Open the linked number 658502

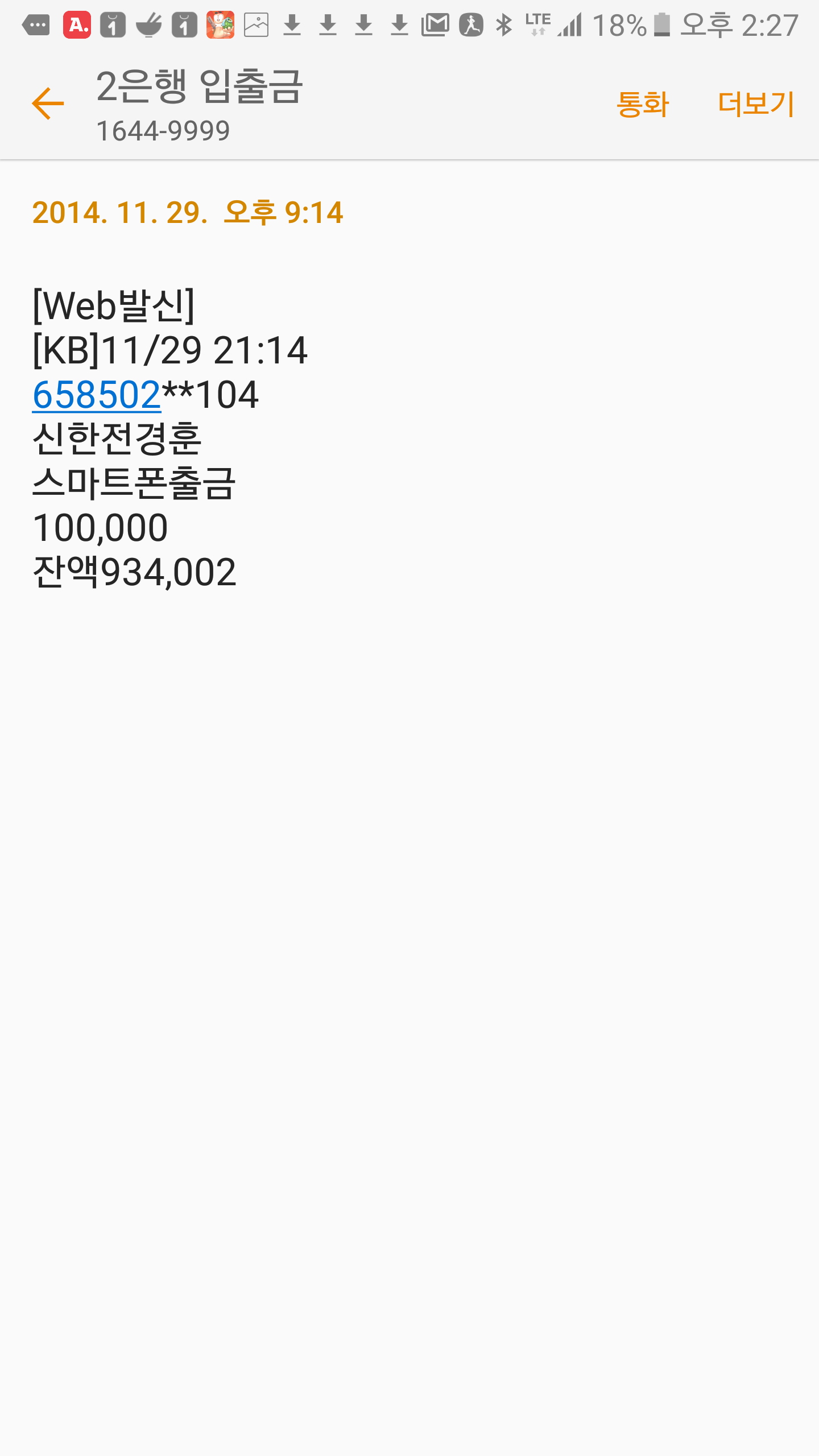[x=97, y=395]
